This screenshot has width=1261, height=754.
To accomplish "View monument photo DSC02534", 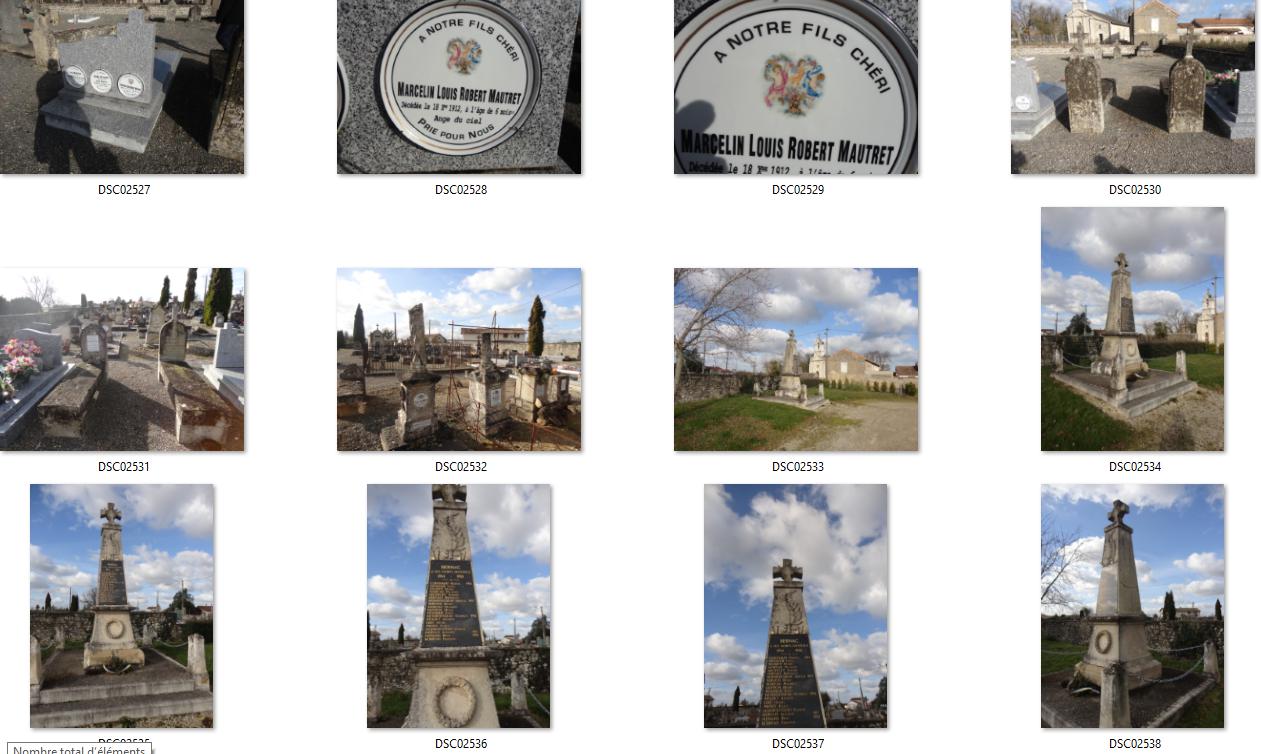I will [1132, 329].
